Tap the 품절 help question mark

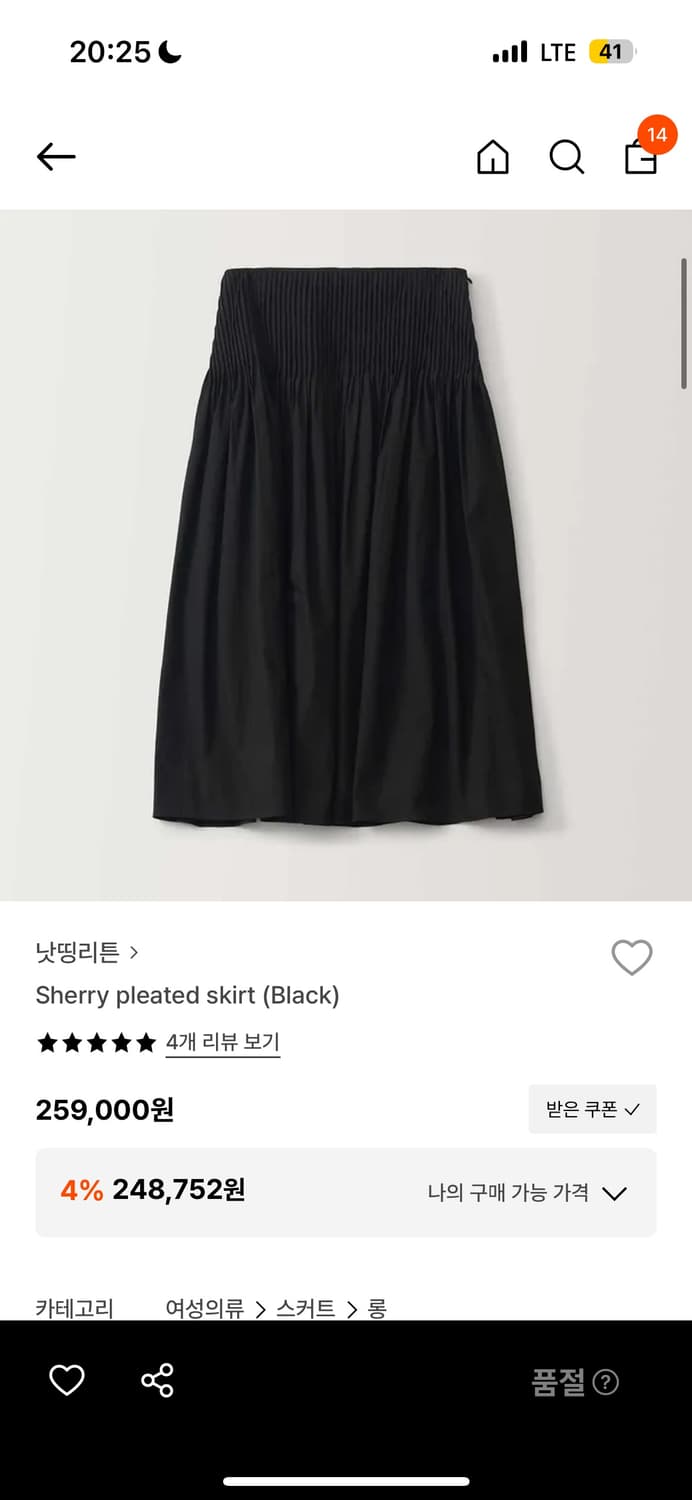pyautogui.click(x=606, y=1382)
